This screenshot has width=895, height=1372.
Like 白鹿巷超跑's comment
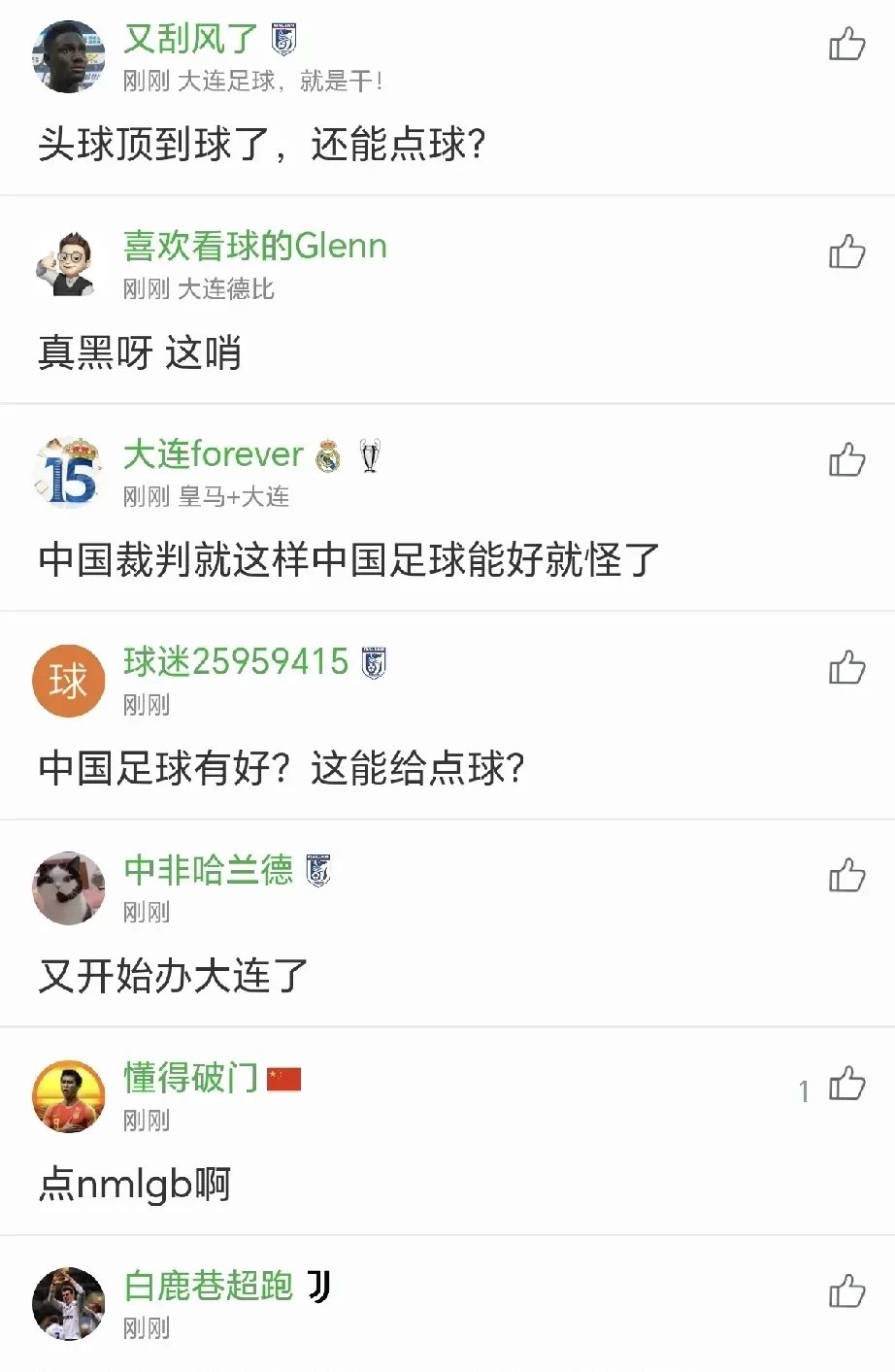(x=846, y=1291)
